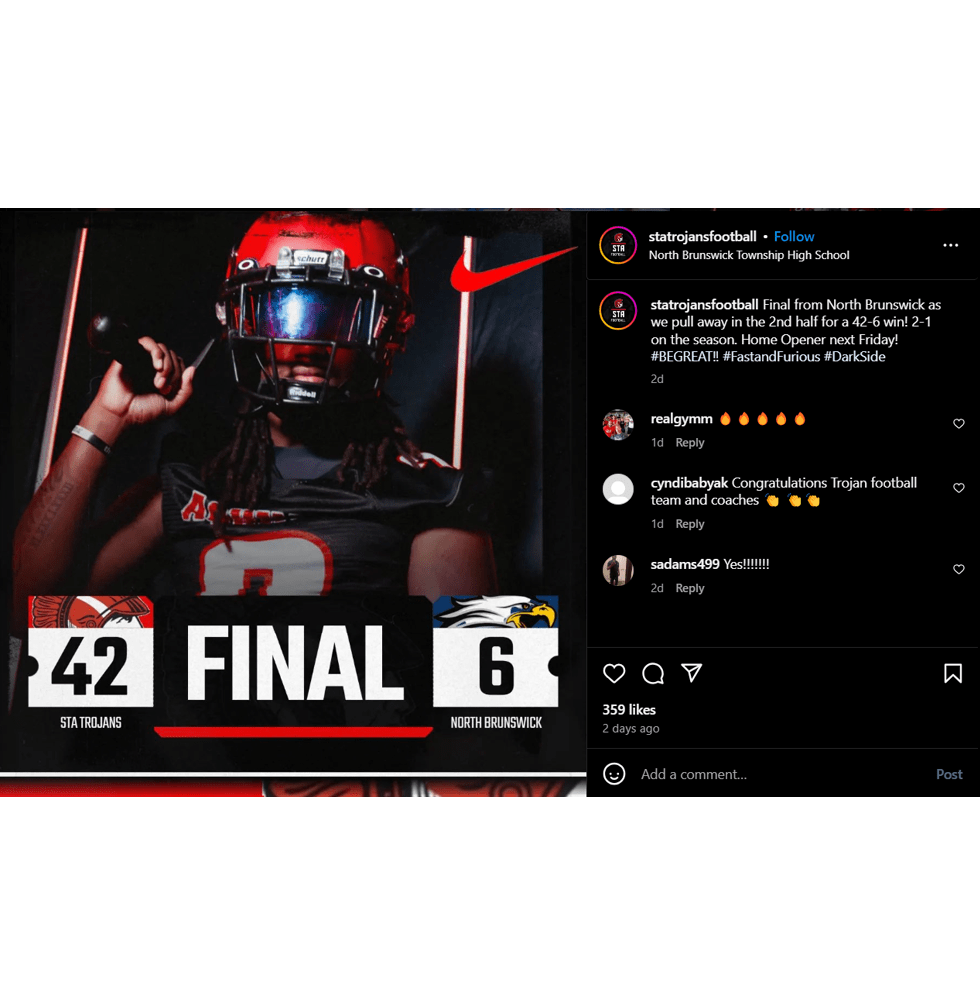Post the comment
This screenshot has width=980, height=1005.
point(948,774)
